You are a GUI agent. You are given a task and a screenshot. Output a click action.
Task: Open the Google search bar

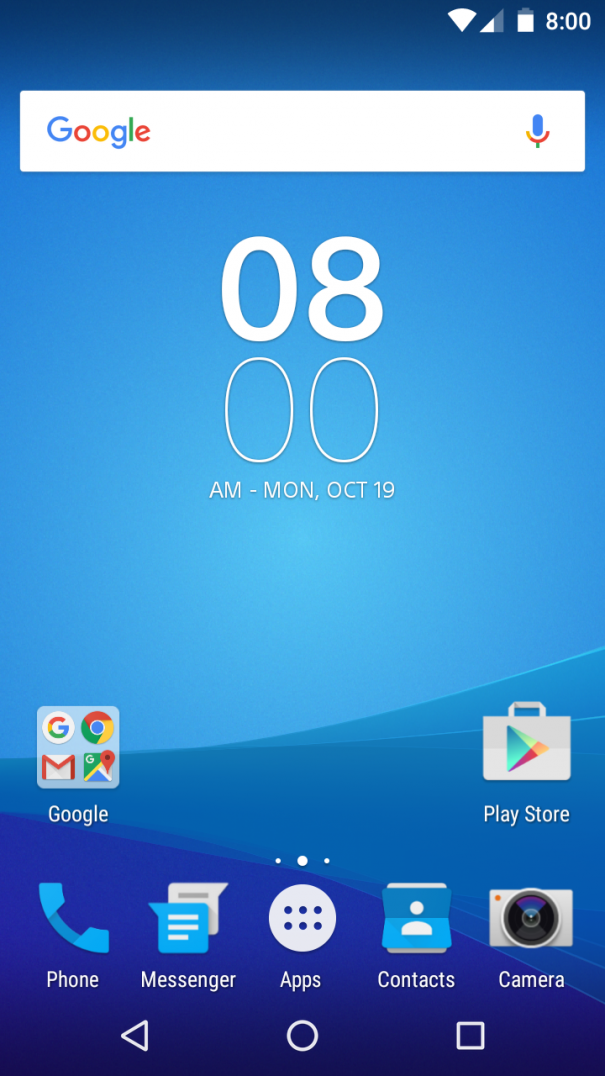tap(280, 131)
